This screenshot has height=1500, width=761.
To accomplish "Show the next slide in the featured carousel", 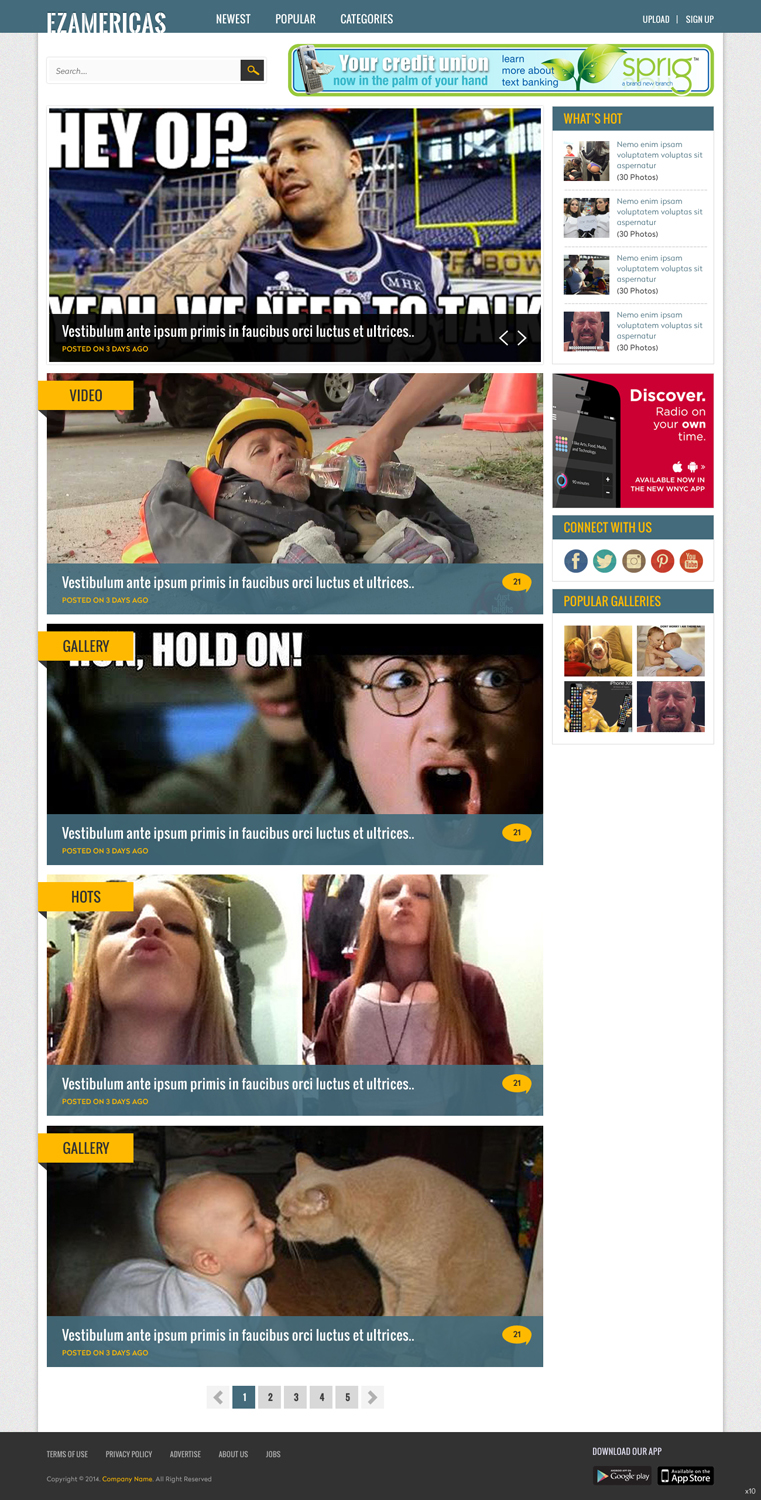I will [522, 338].
